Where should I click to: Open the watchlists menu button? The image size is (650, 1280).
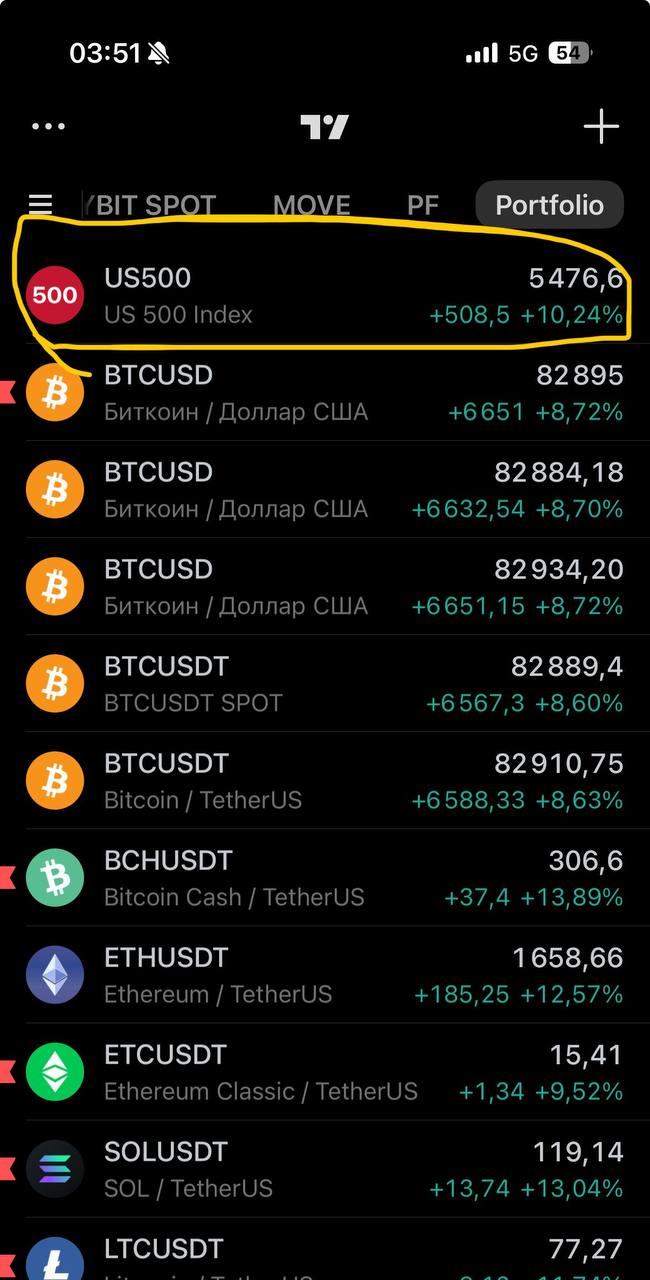pos(40,205)
